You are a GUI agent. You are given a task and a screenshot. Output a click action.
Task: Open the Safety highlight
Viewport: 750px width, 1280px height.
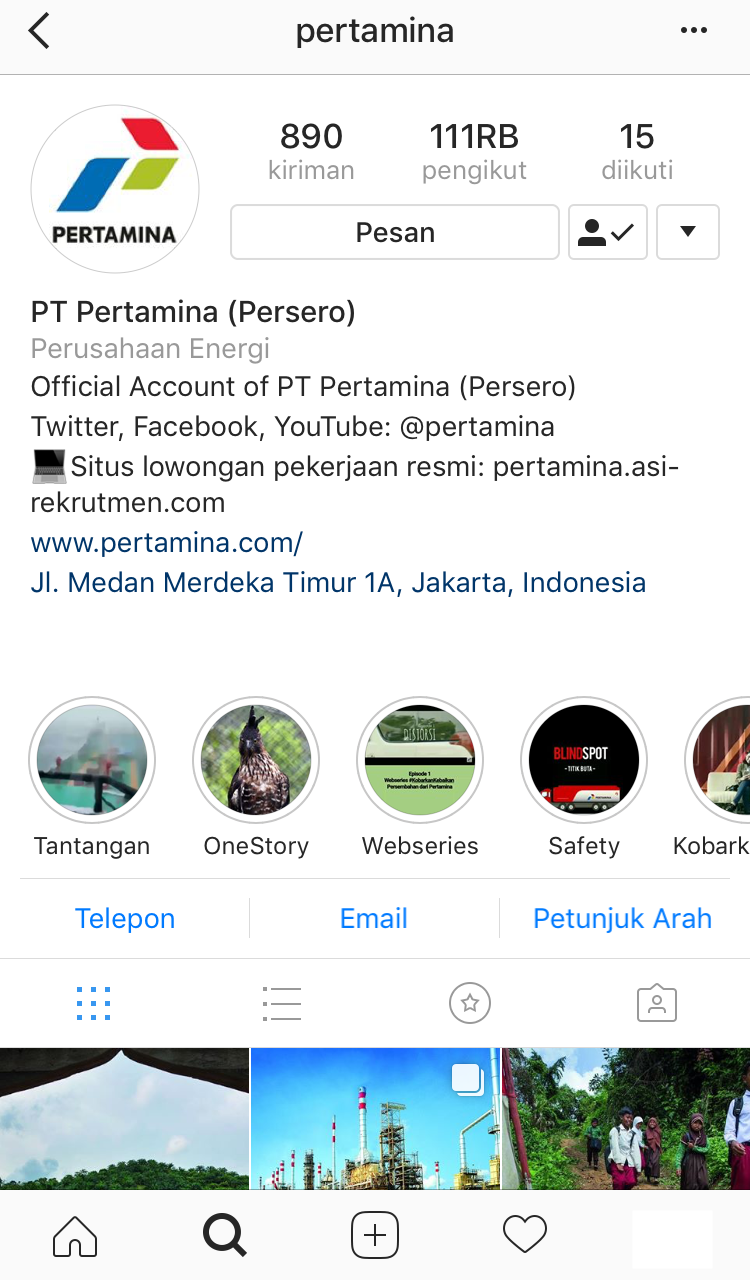(x=584, y=760)
